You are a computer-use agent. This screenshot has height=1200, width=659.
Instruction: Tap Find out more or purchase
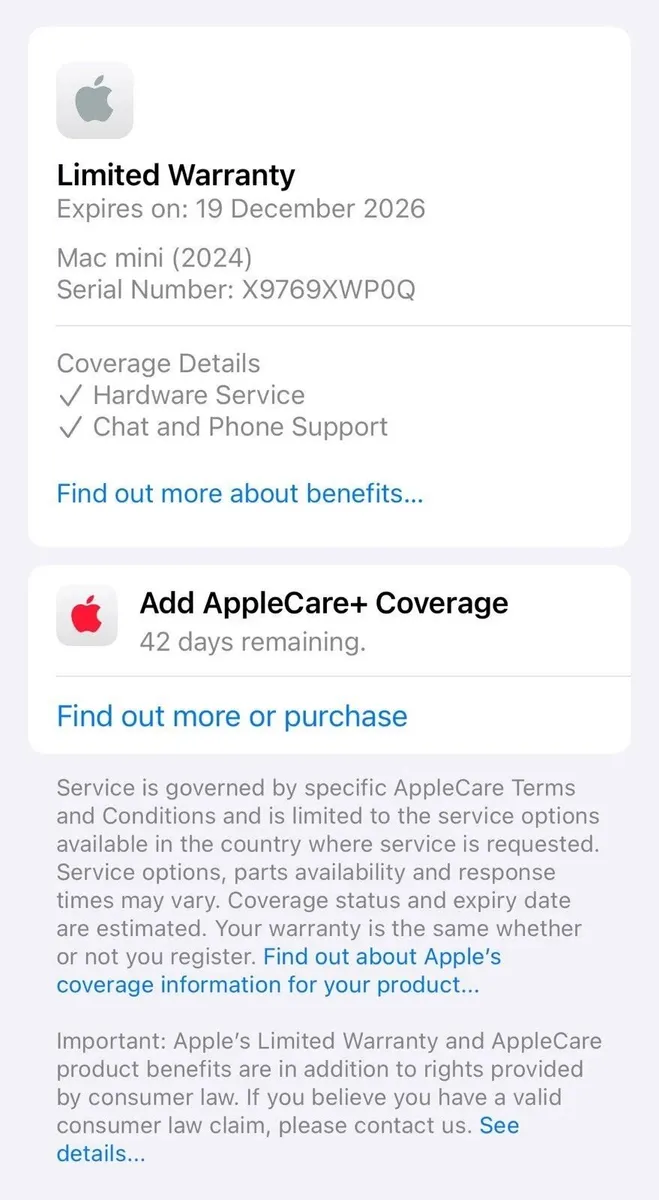[x=232, y=716]
